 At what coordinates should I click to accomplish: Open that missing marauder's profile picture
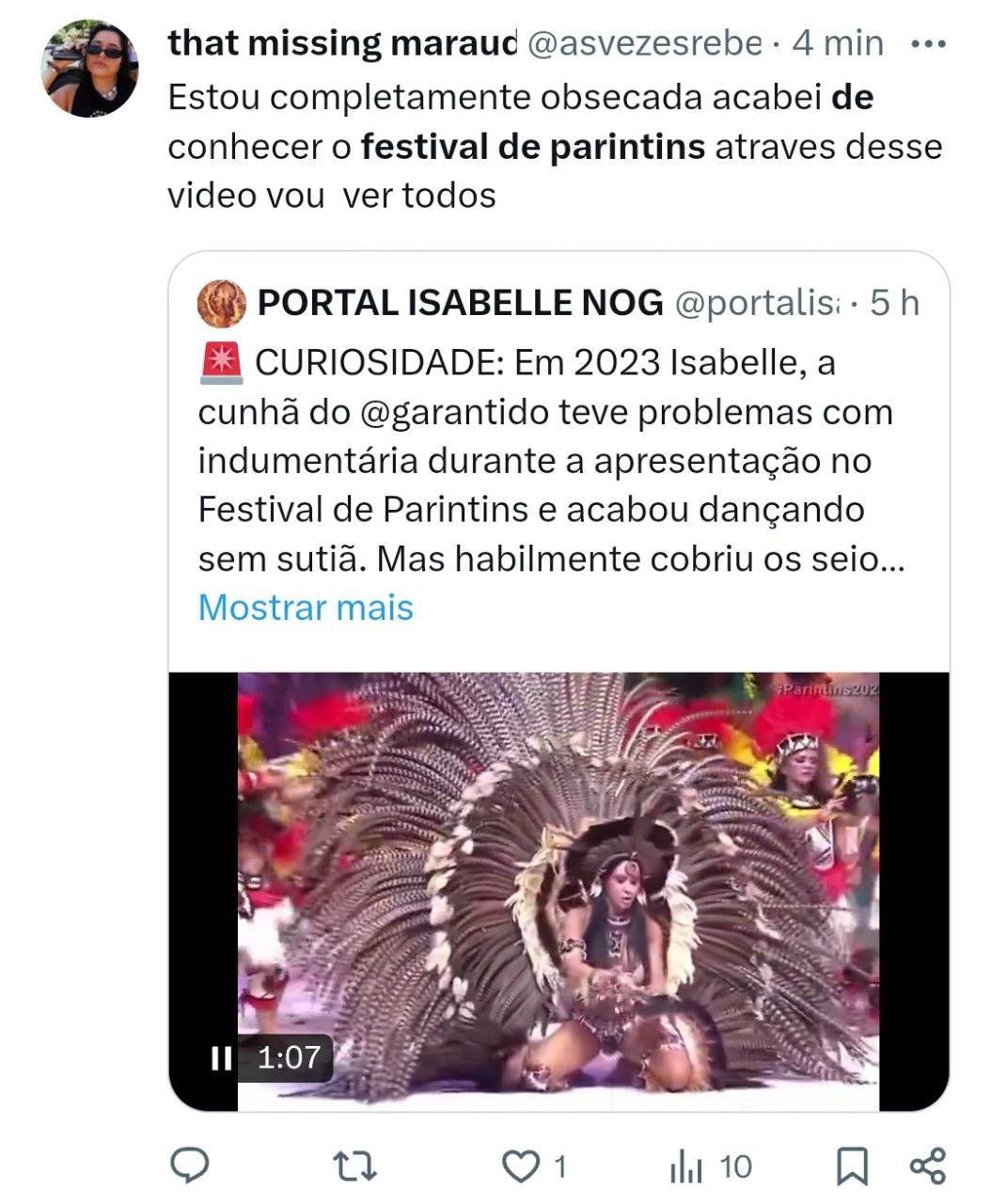pyautogui.click(x=89, y=69)
